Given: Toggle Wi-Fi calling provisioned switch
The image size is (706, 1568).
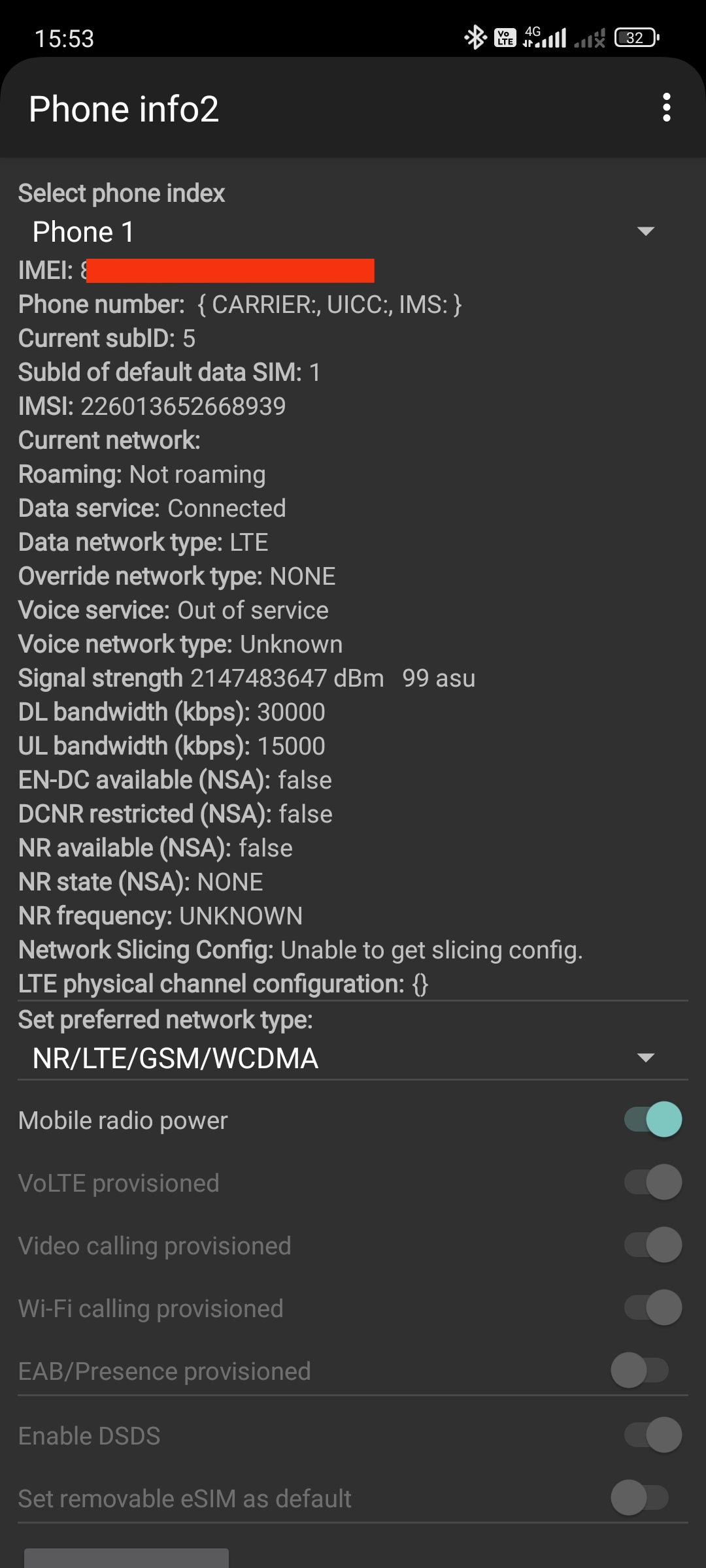Looking at the screenshot, I should coord(653,1308).
